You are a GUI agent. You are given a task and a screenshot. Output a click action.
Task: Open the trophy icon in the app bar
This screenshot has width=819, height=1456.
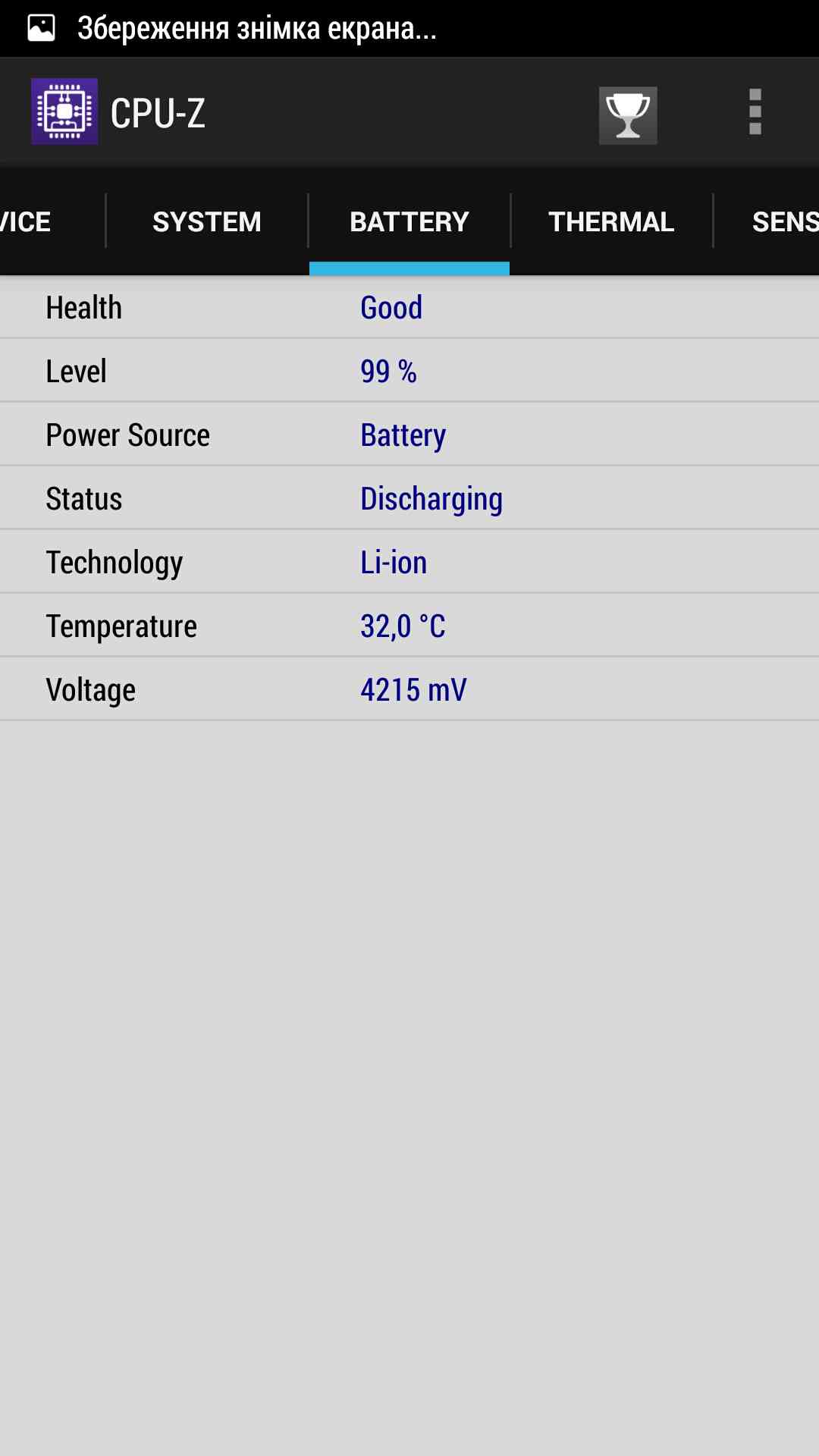coord(628,115)
